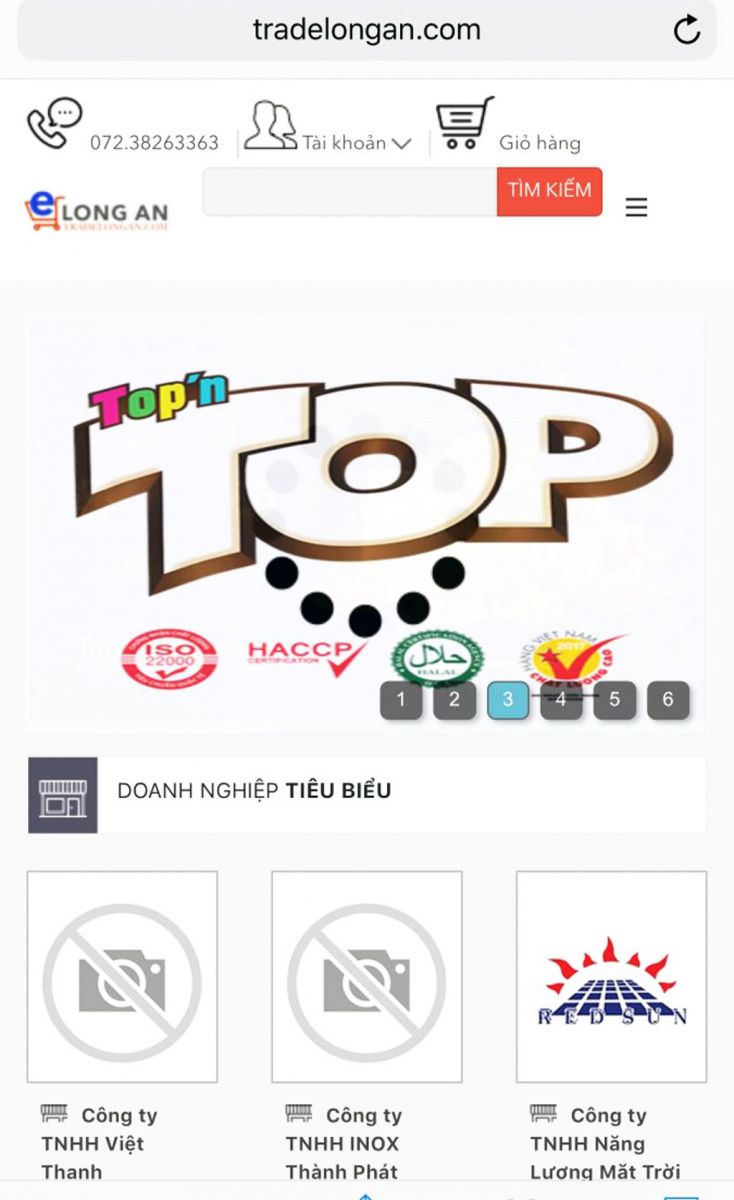Open the Top'n Top banner slide
Screen dimensions: 734x1200
[x=365, y=480]
